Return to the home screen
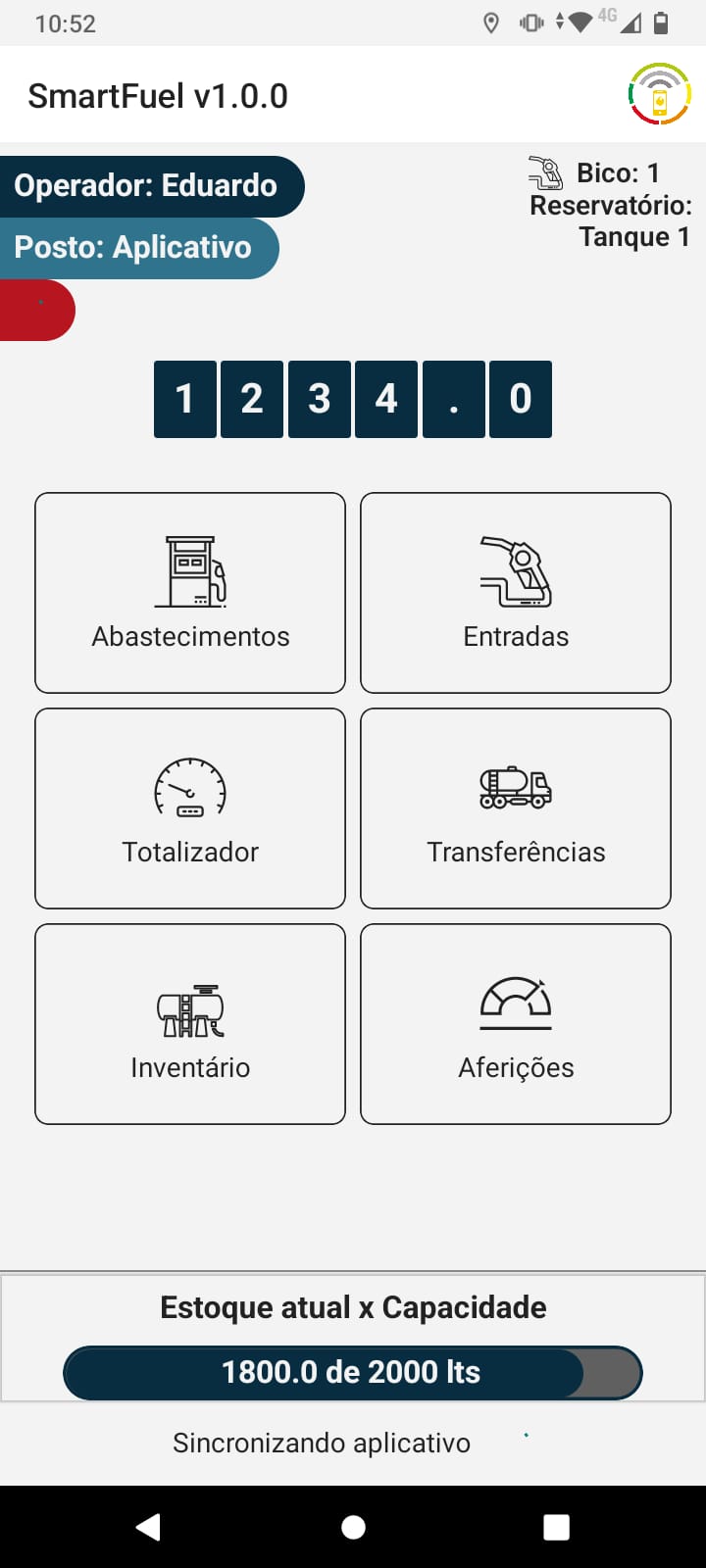This screenshot has width=706, height=1568. (x=353, y=1527)
